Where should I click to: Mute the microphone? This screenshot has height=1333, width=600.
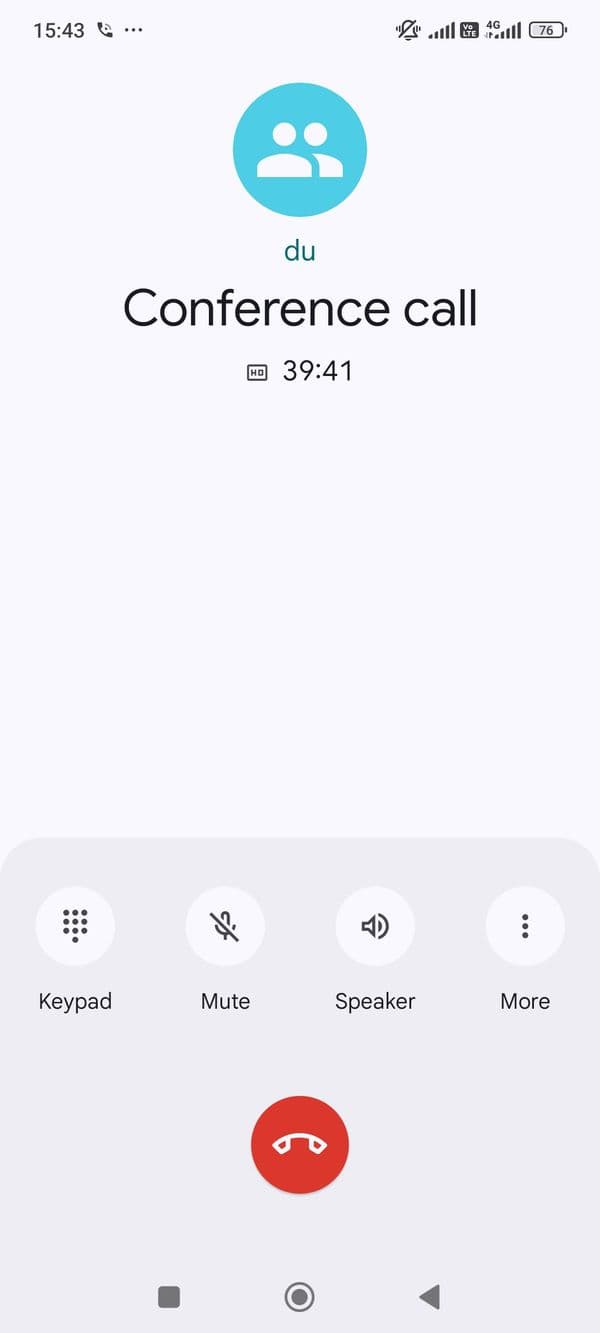pos(225,926)
